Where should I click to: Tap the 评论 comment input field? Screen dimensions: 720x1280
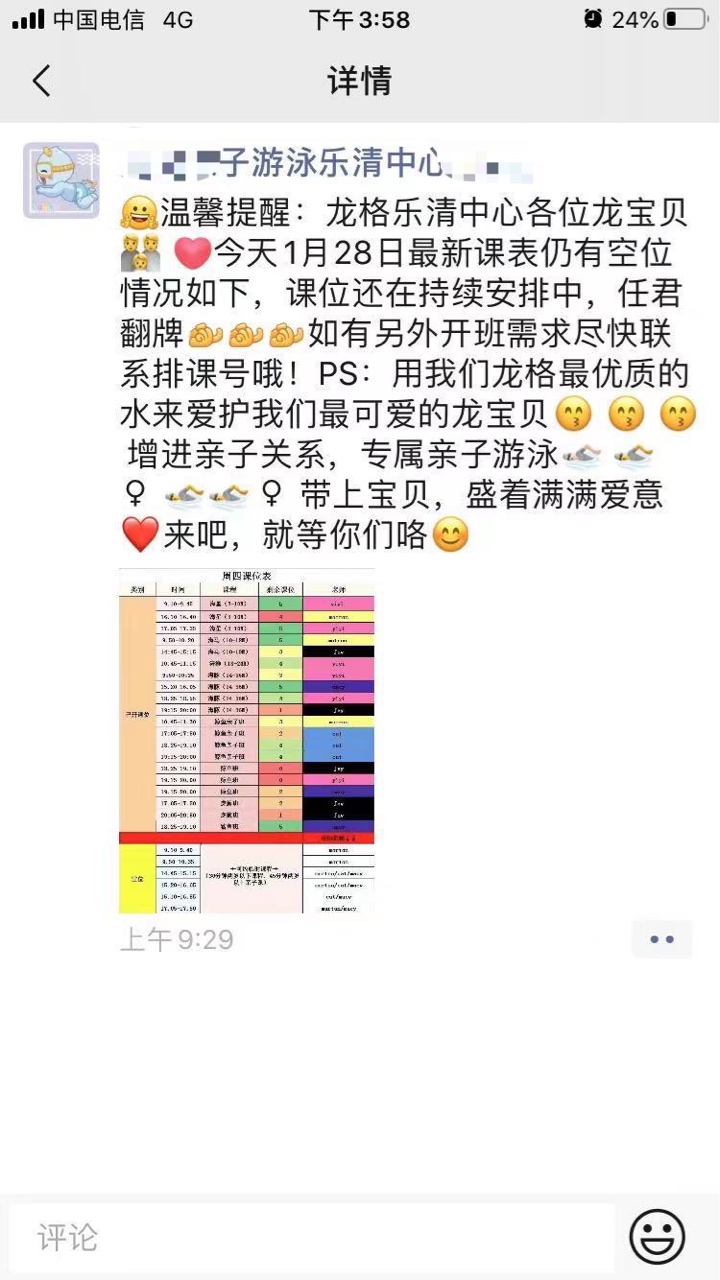tap(310, 1237)
